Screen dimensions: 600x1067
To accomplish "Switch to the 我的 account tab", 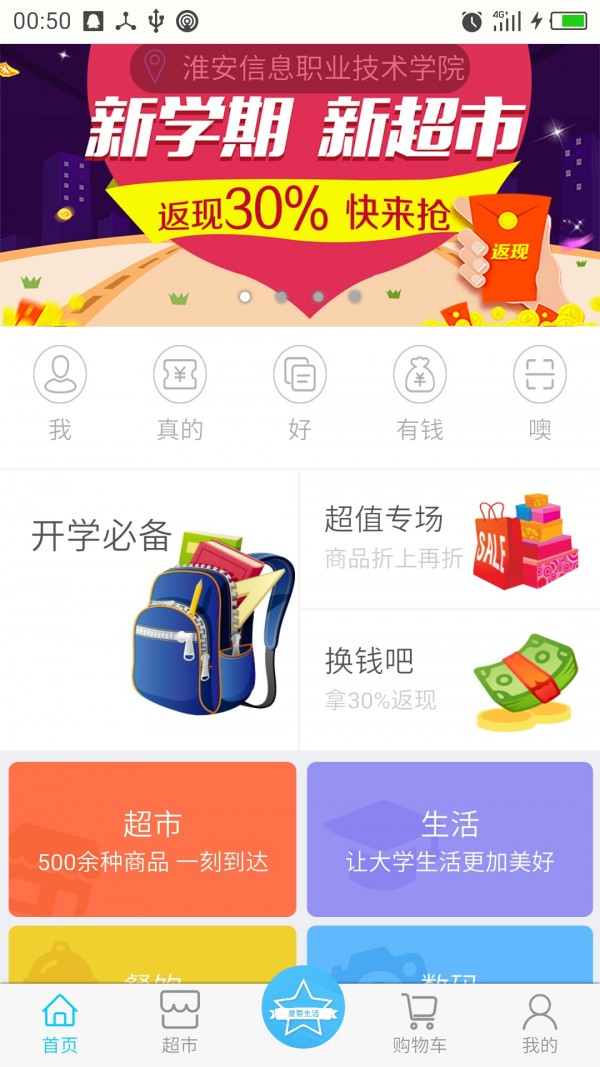I will click(539, 1024).
